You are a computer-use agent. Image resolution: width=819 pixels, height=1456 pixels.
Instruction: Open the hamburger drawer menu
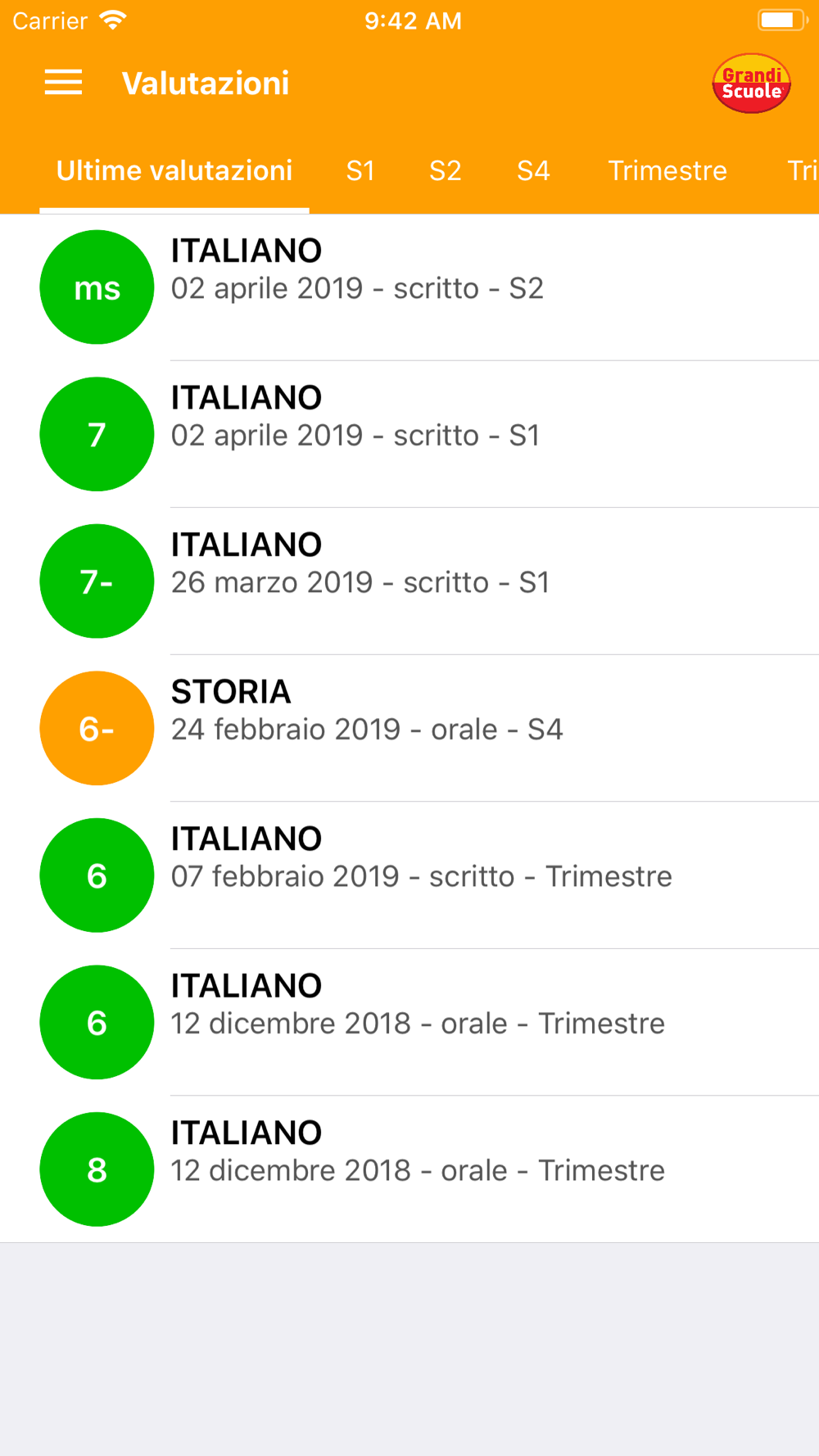pos(63,83)
